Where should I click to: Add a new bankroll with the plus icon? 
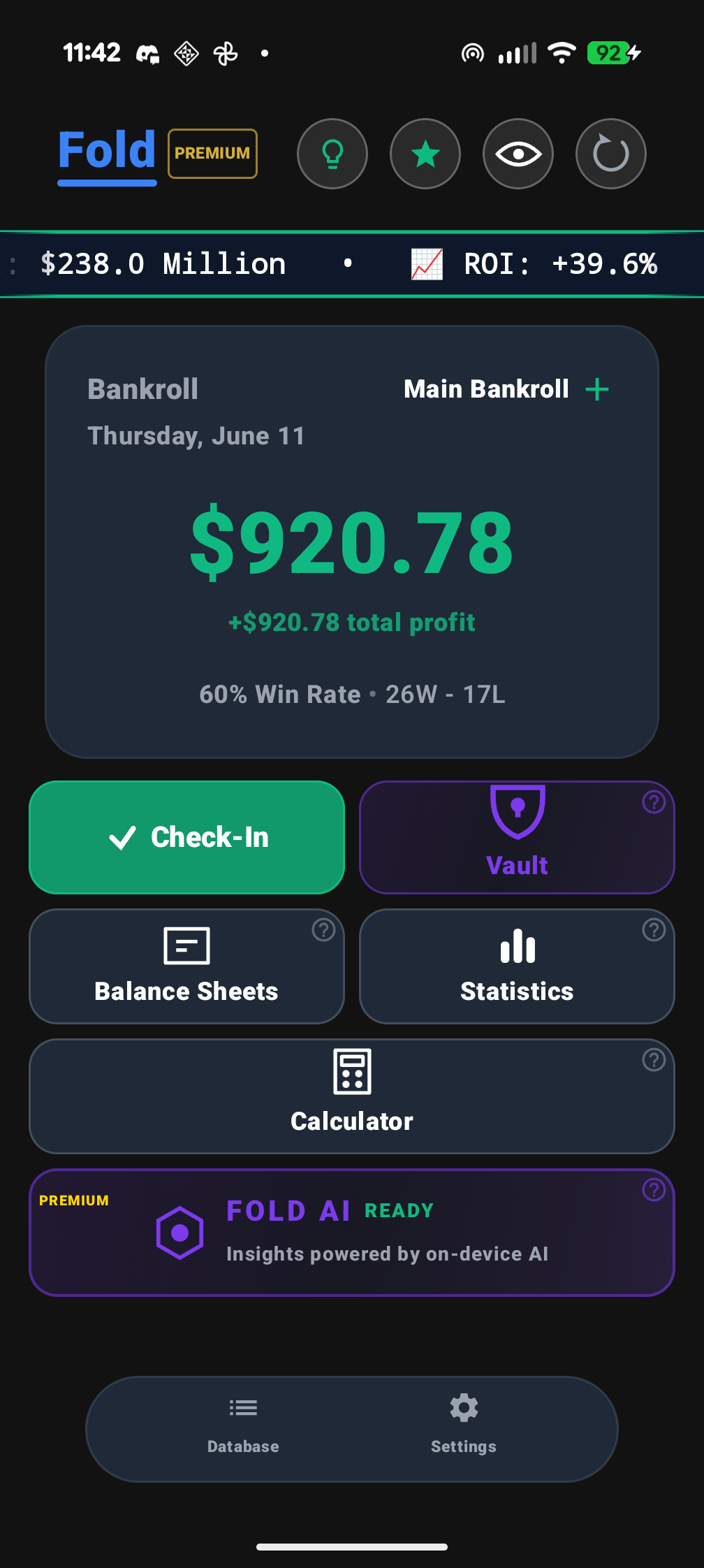click(x=597, y=389)
